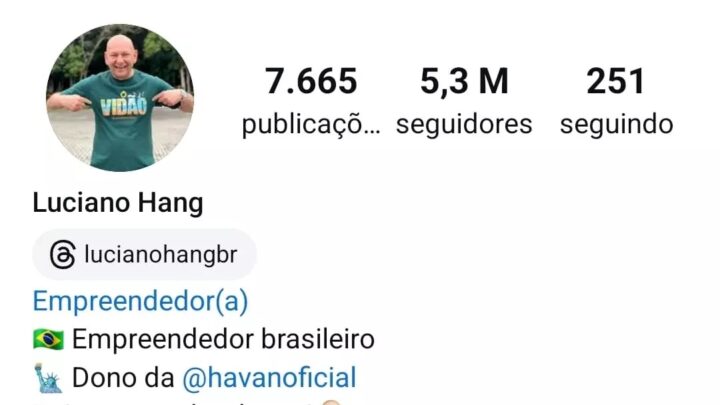
Task: View the 7.665 publicações count
Action: [311, 101]
